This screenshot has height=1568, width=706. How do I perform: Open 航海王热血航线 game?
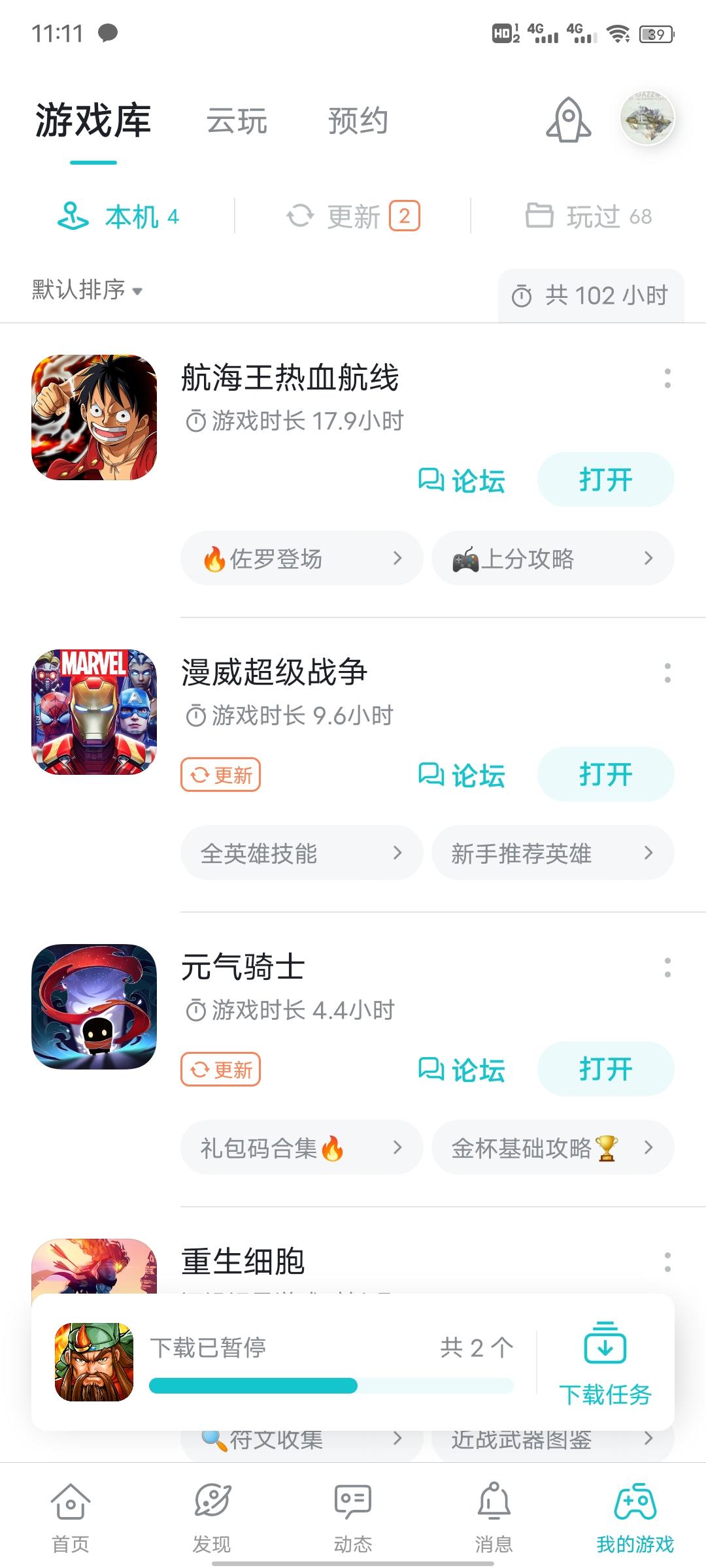pos(605,480)
